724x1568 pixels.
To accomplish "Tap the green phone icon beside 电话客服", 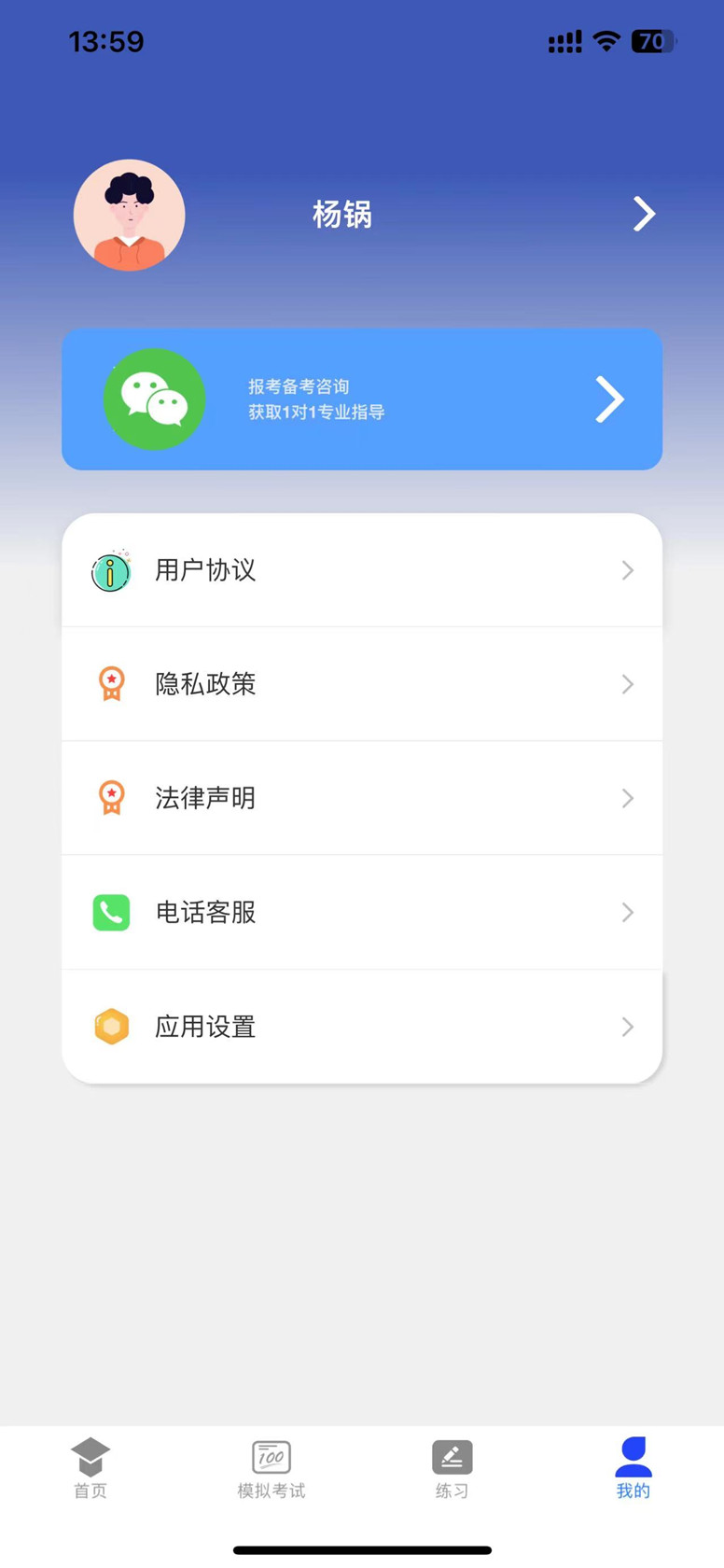I will [x=110, y=913].
